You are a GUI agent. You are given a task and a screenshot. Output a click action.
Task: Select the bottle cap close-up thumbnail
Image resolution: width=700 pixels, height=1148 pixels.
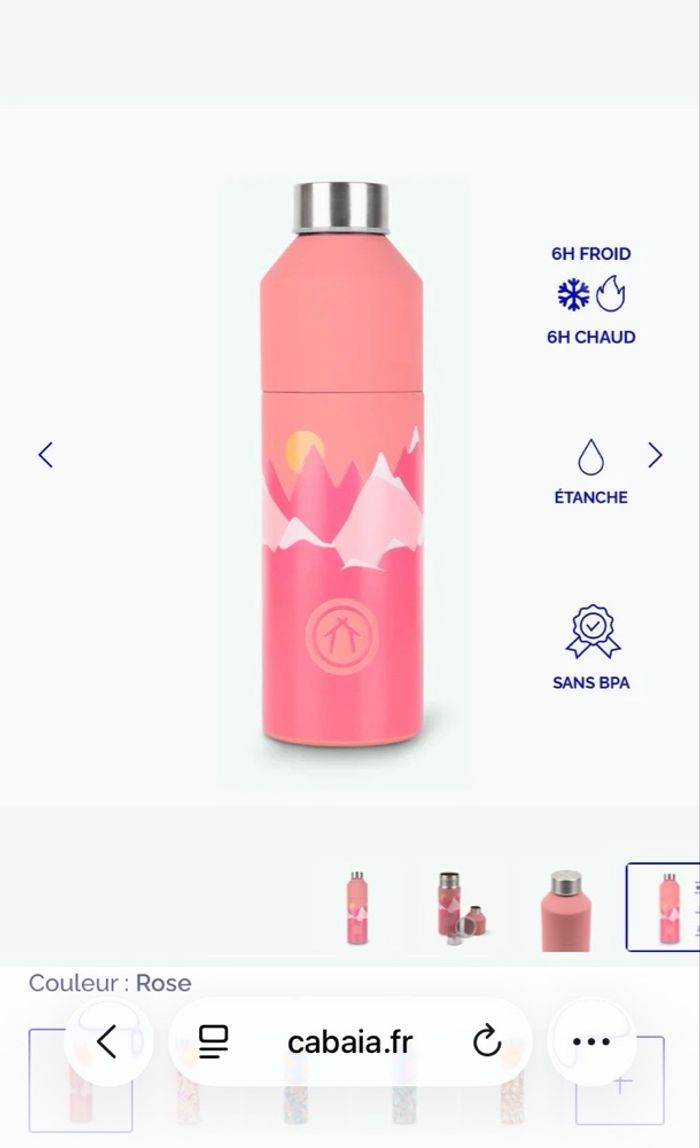click(x=565, y=907)
